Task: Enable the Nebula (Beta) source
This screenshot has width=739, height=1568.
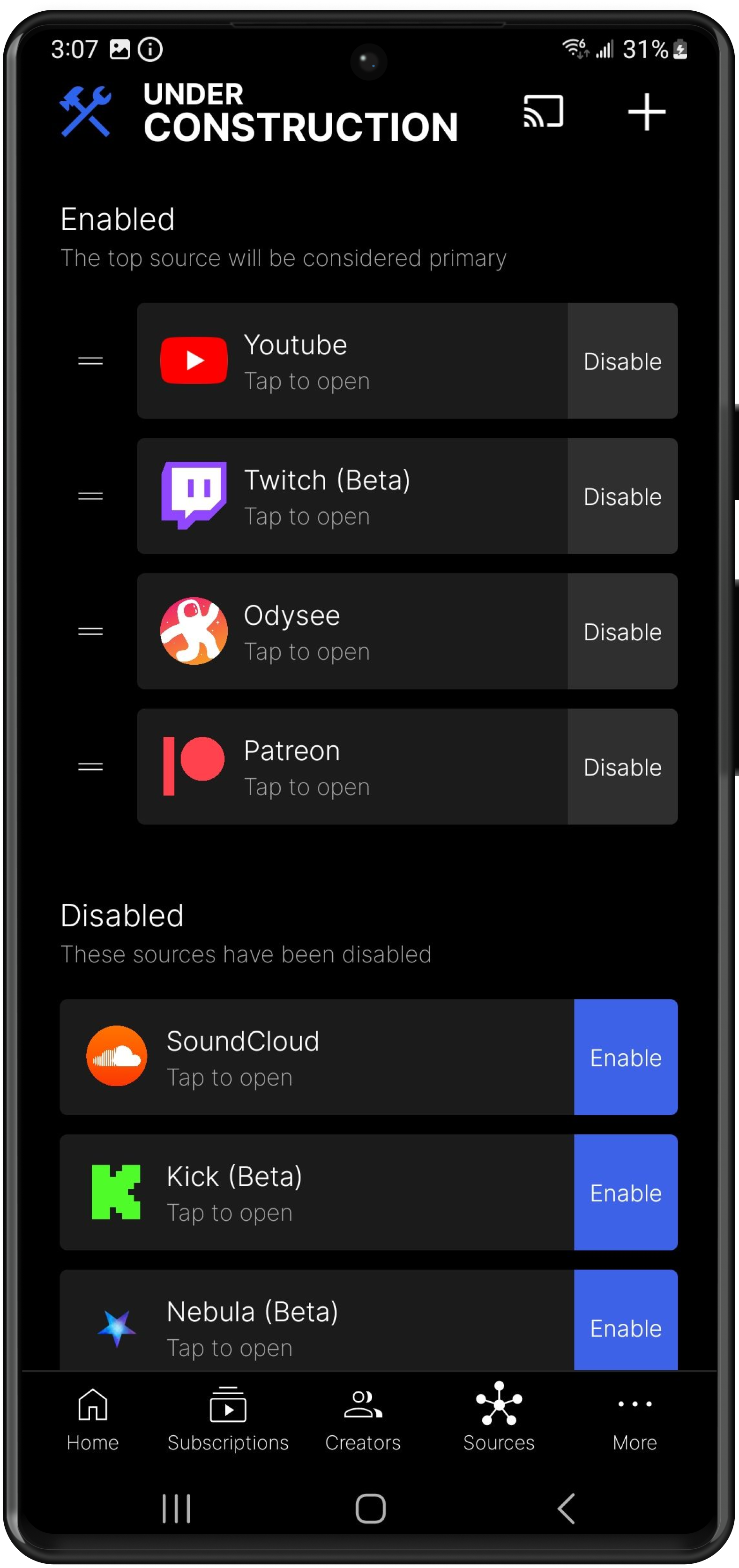Action: click(625, 1327)
